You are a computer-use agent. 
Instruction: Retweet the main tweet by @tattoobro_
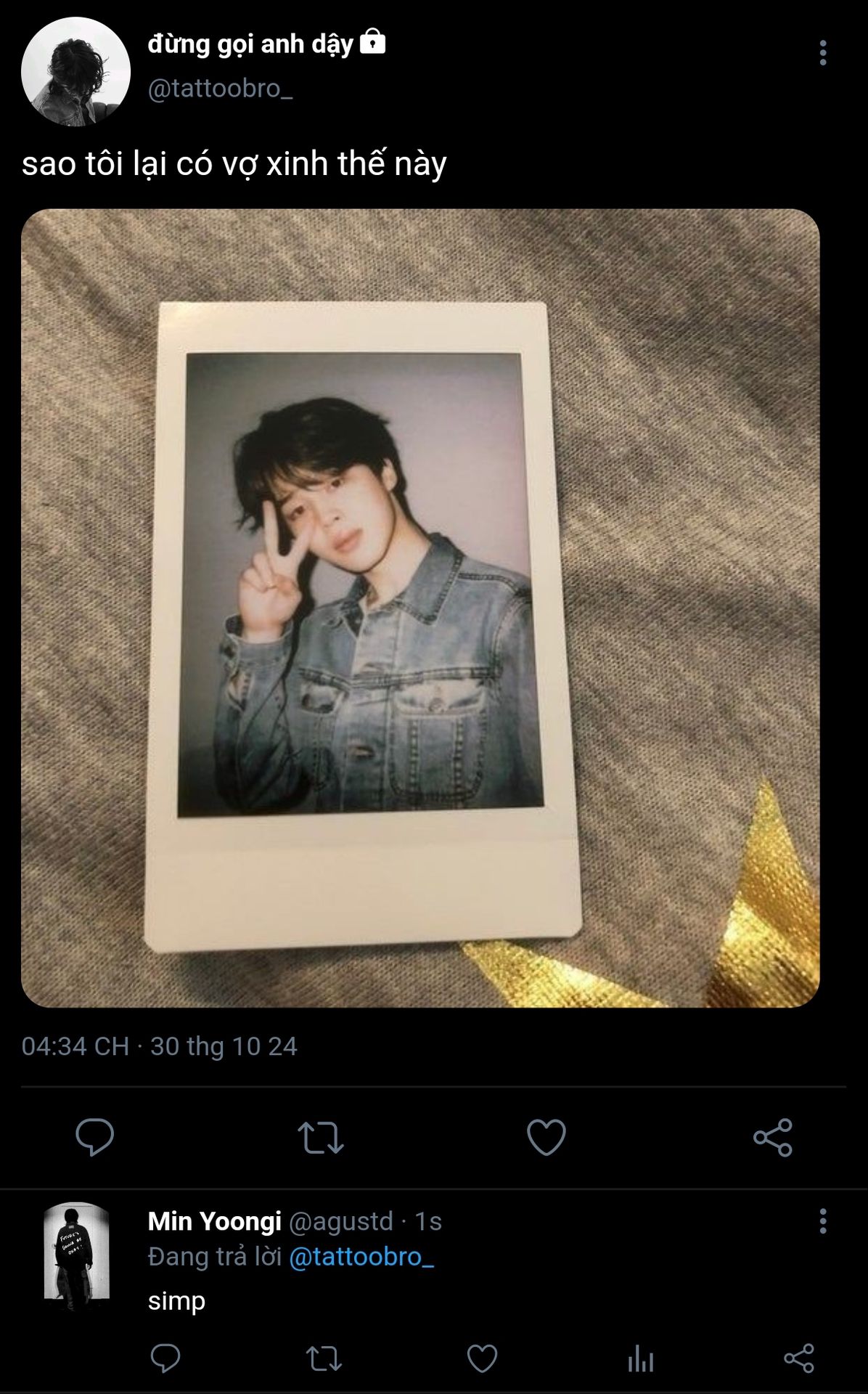pyautogui.click(x=320, y=1137)
